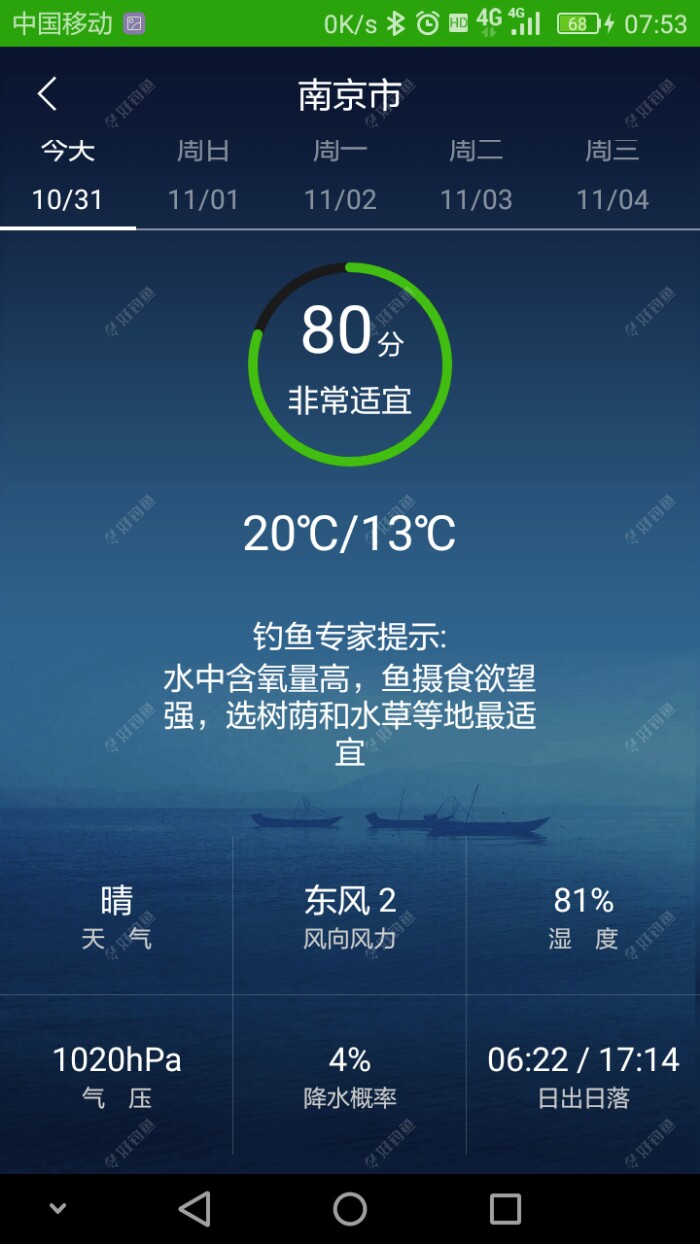
Task: Go to the home screen
Action: [x=350, y=1208]
